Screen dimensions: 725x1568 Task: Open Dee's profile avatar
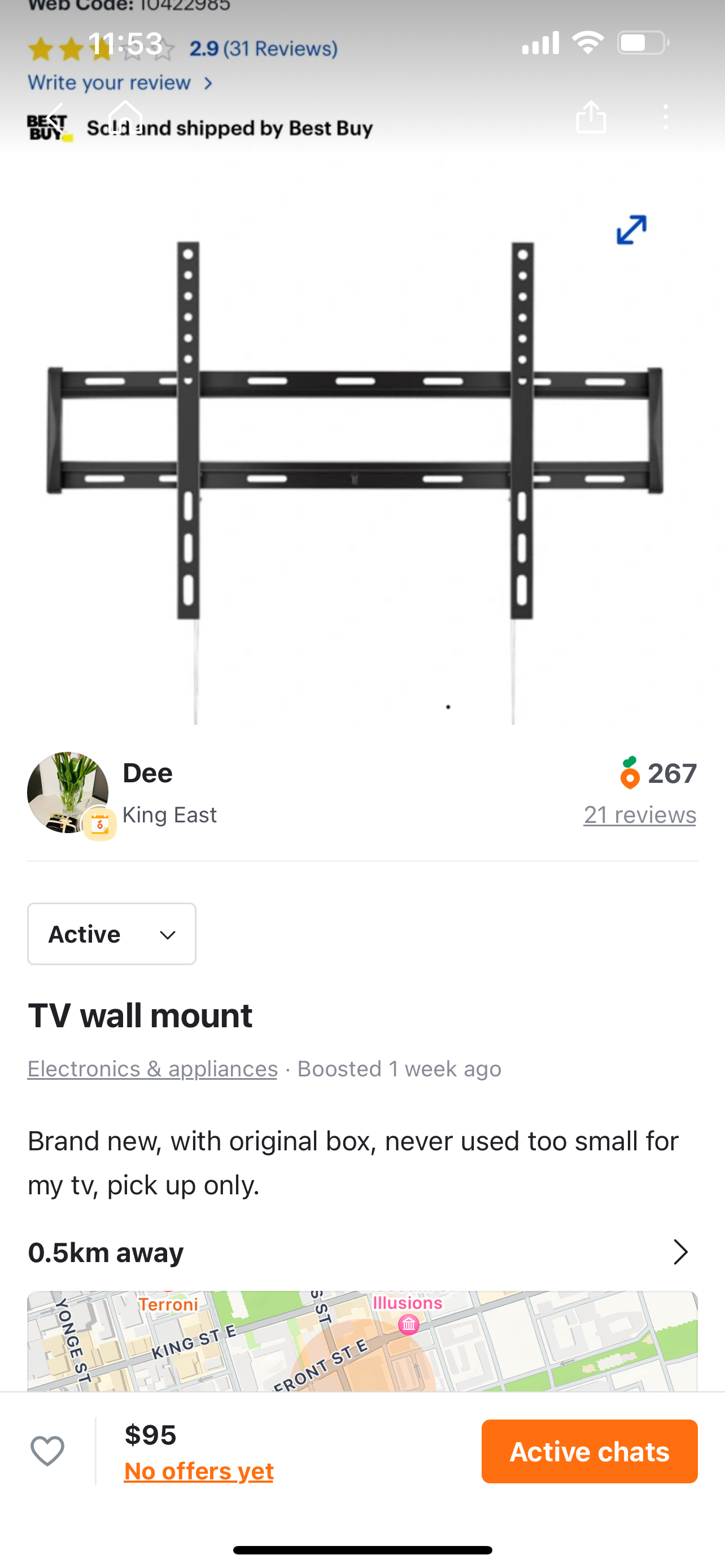[x=68, y=792]
